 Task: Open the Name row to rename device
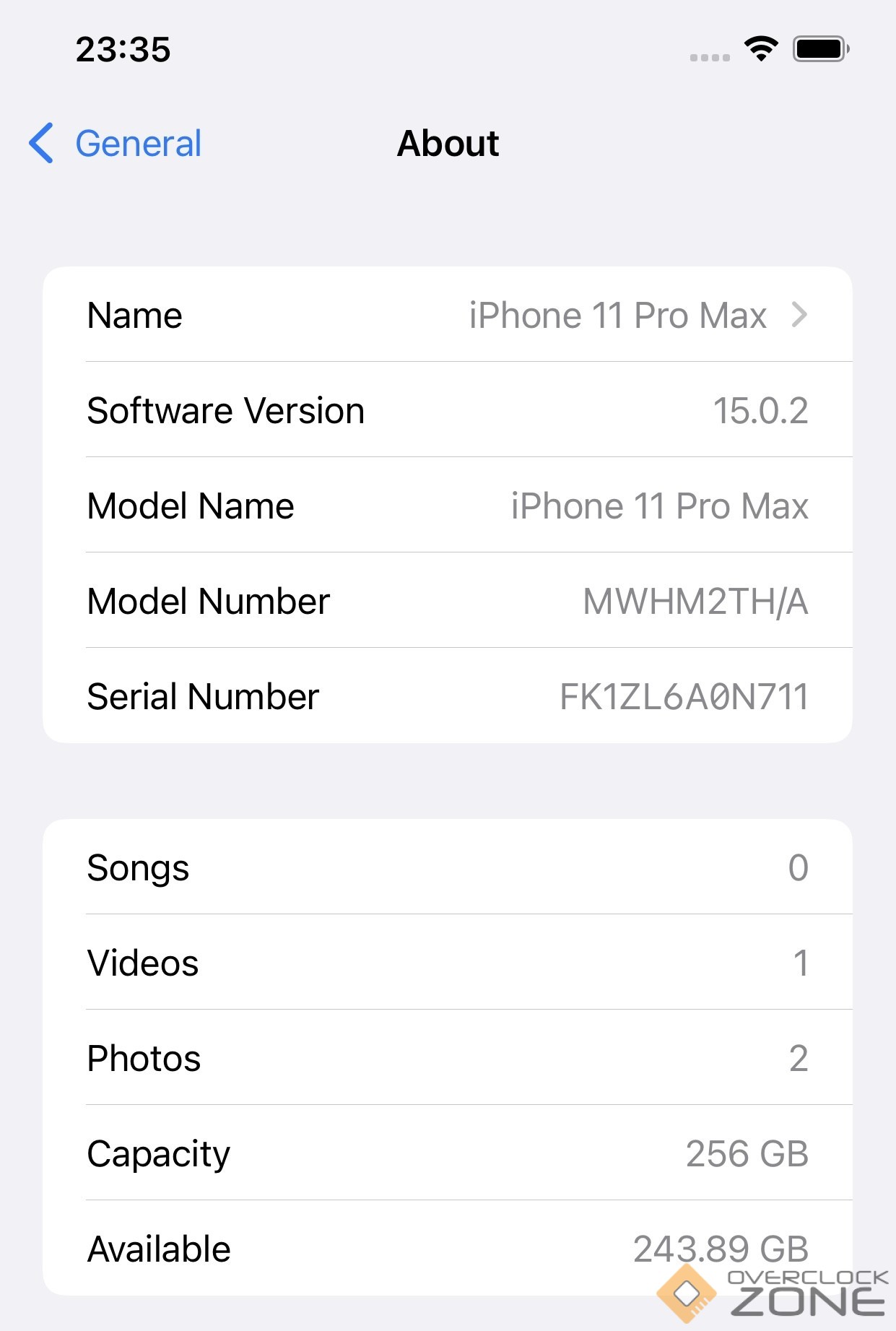click(x=447, y=316)
